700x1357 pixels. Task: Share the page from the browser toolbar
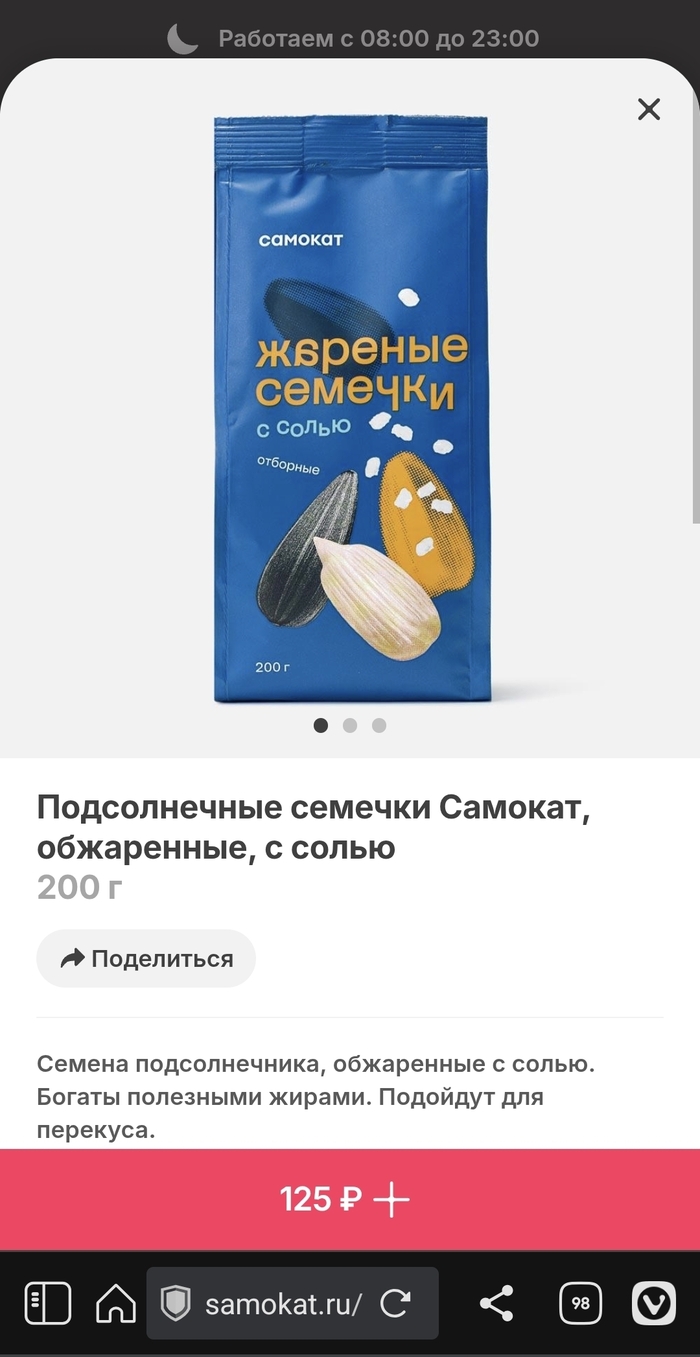(x=496, y=1304)
